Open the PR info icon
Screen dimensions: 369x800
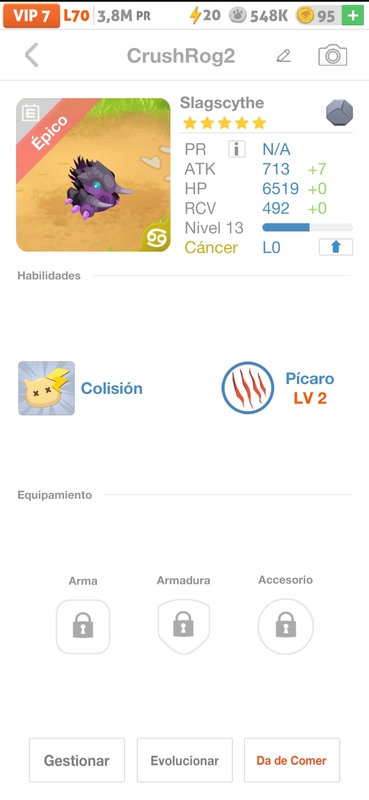(236, 149)
